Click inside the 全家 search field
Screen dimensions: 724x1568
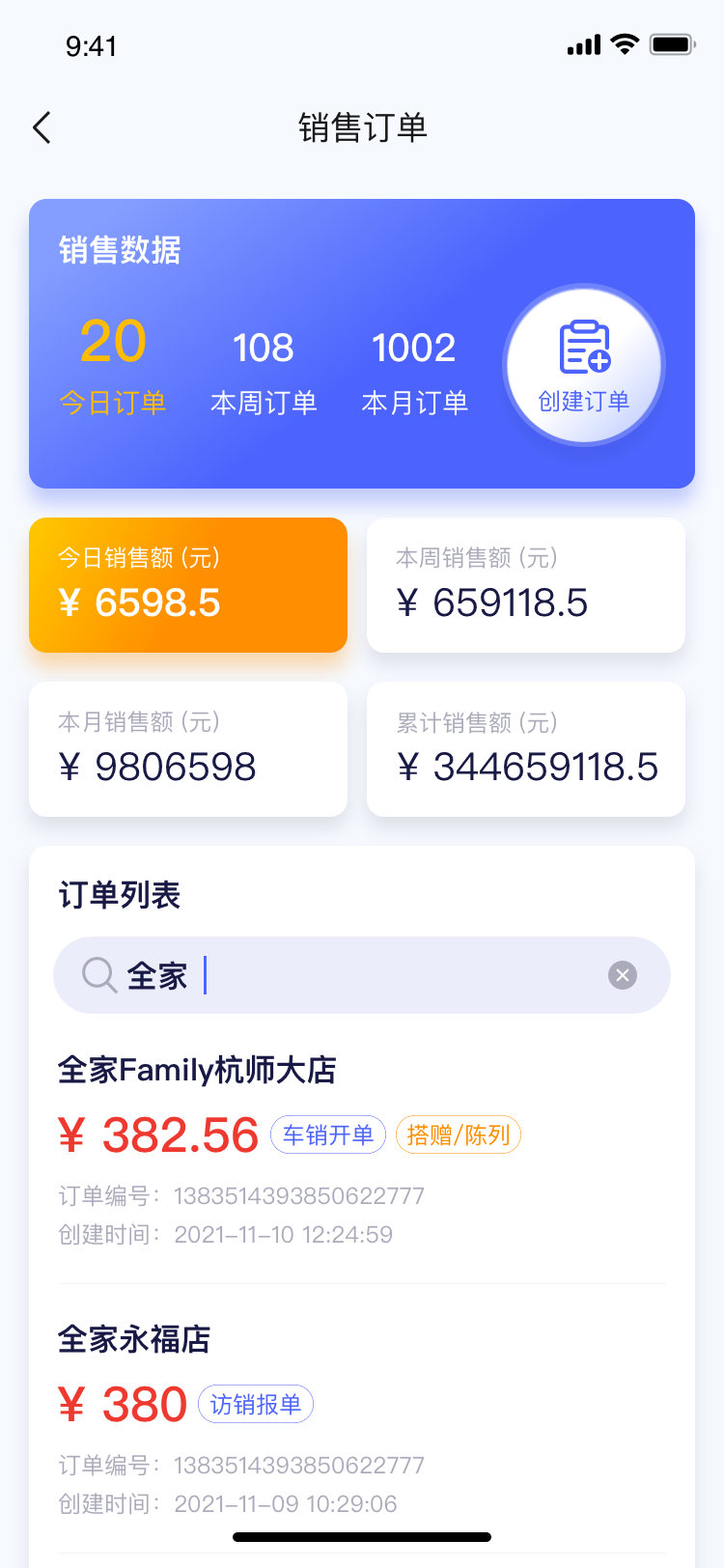(290, 975)
